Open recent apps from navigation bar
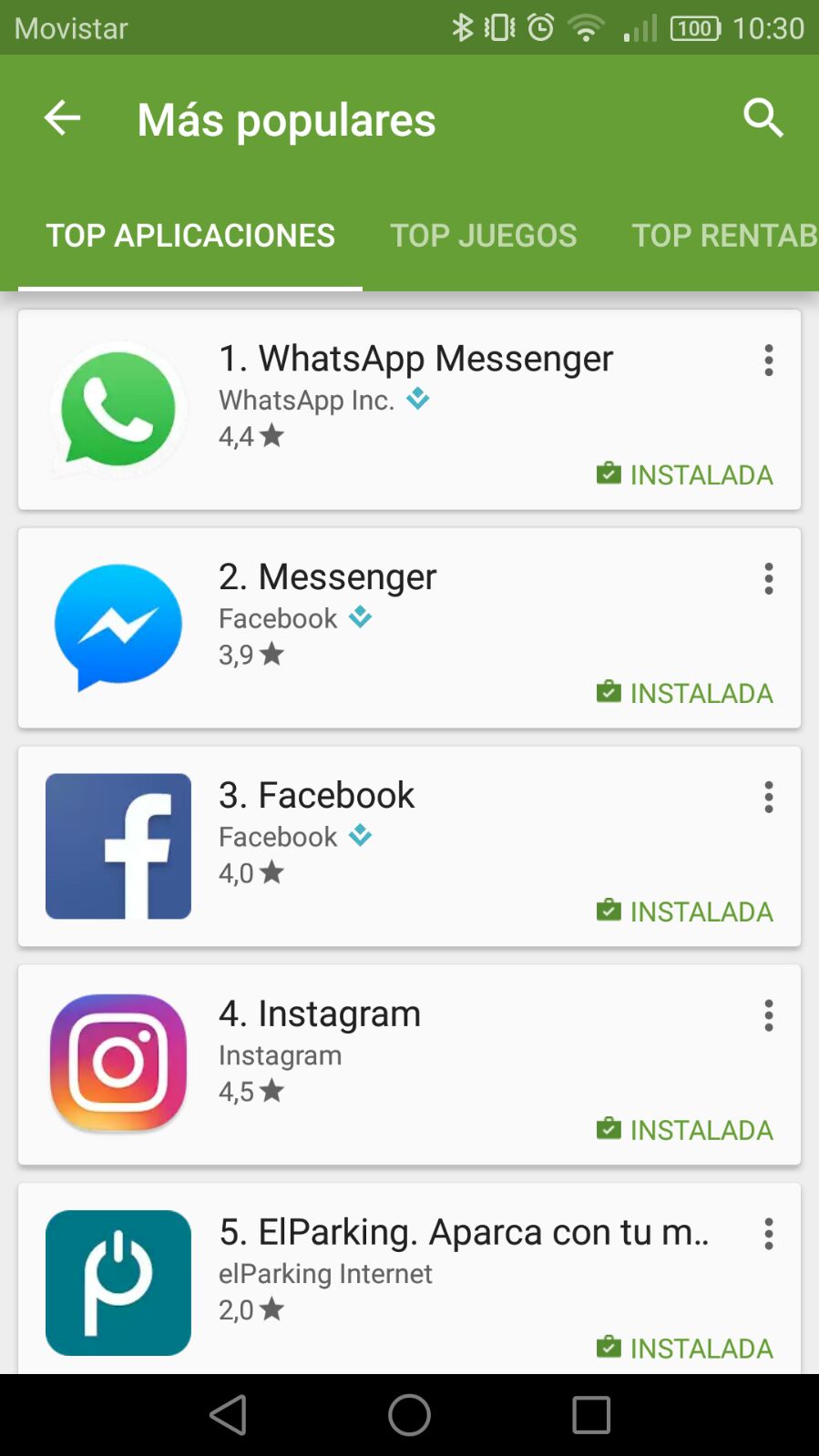This screenshot has height=1456, width=819. click(591, 1415)
